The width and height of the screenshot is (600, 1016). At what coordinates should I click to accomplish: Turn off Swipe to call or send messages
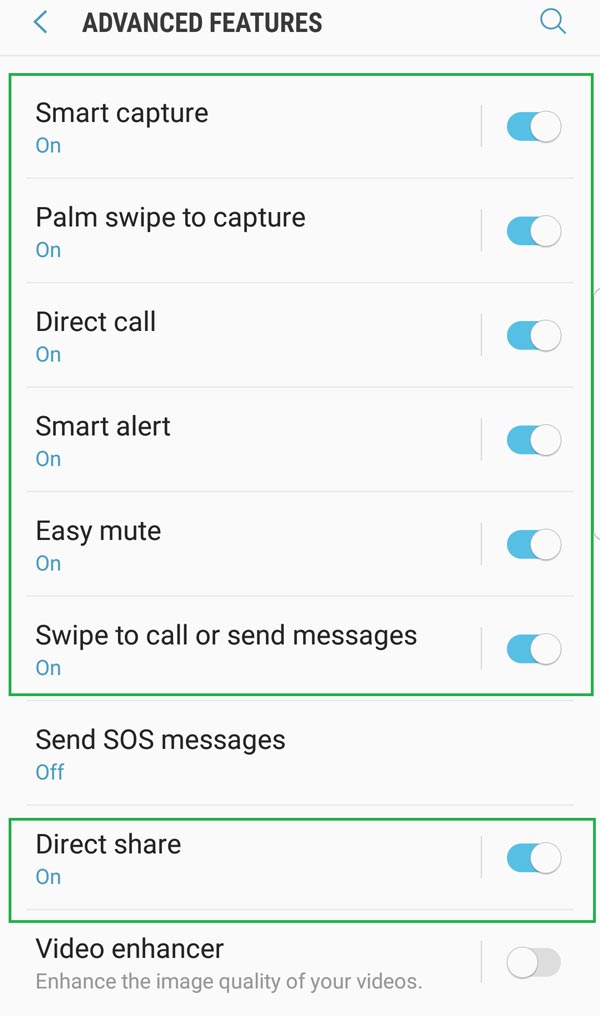point(534,649)
